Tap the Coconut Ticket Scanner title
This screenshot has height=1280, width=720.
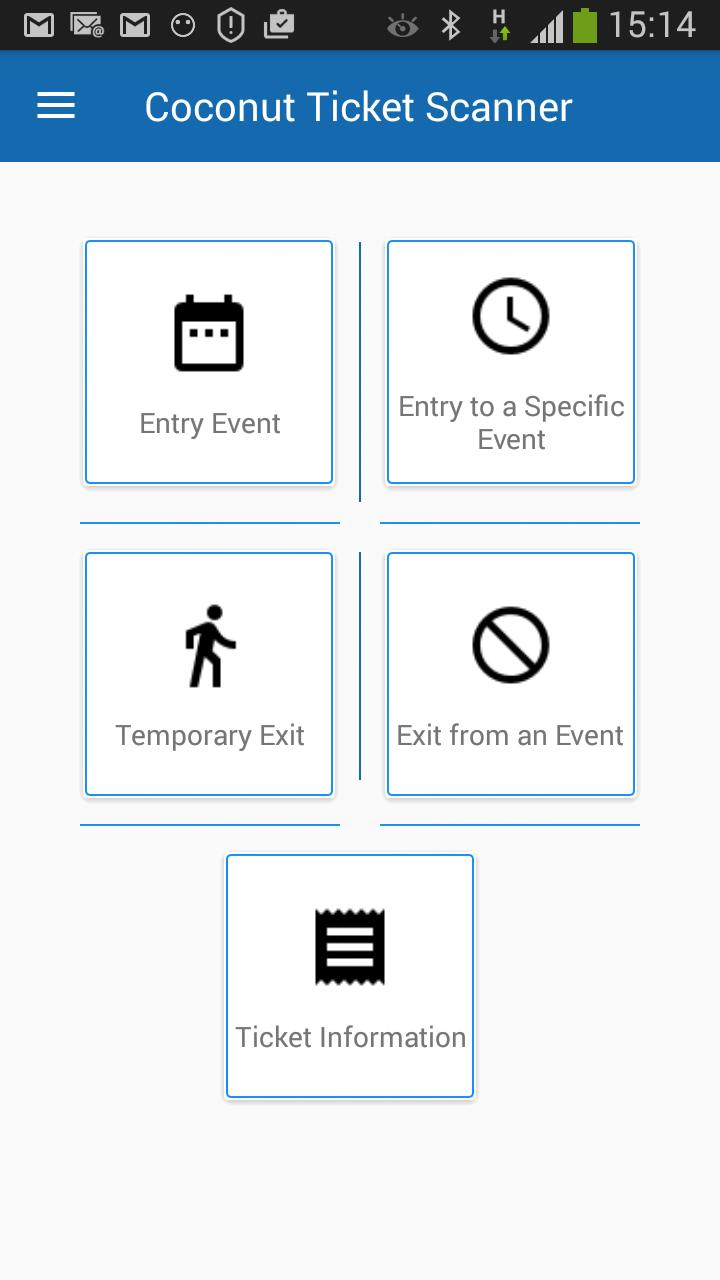(358, 106)
